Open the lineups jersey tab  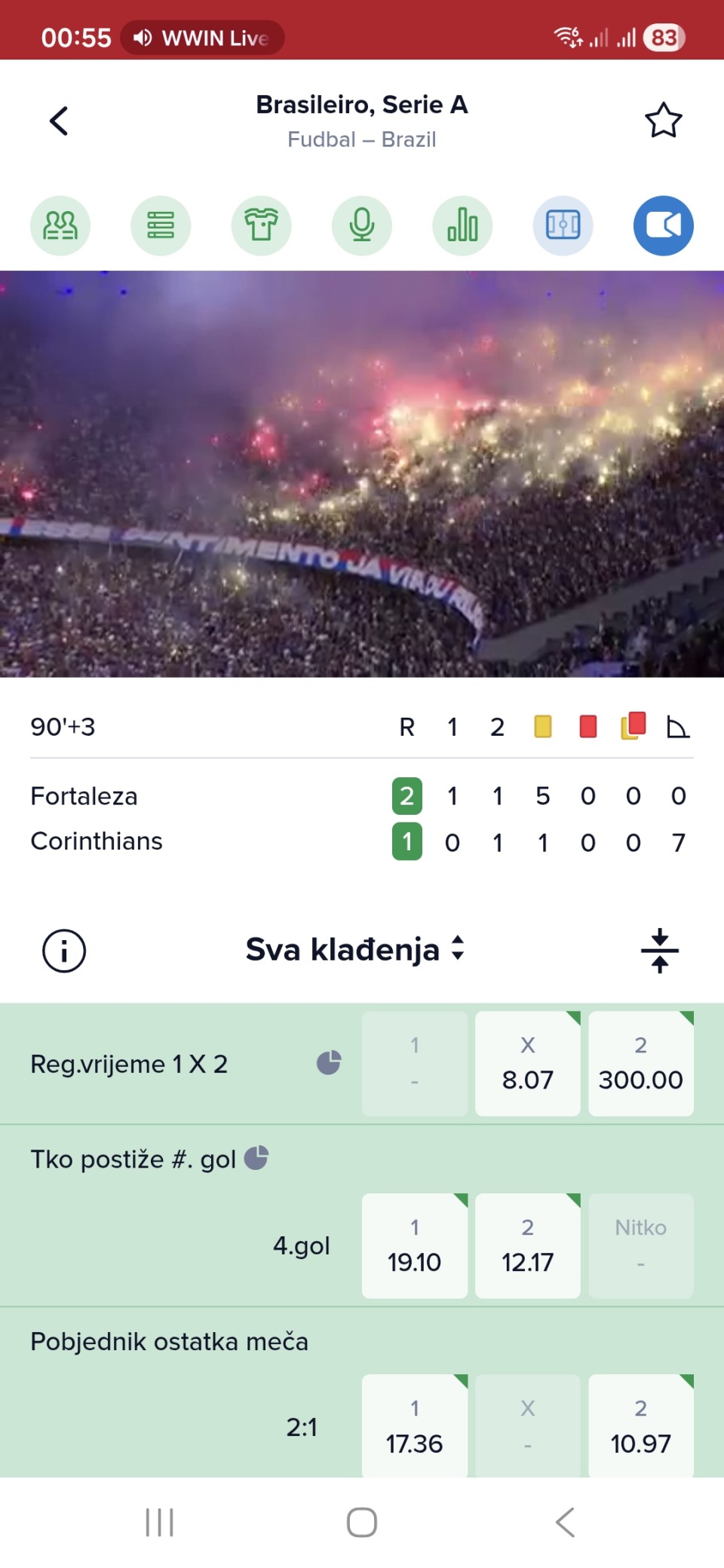tap(261, 225)
